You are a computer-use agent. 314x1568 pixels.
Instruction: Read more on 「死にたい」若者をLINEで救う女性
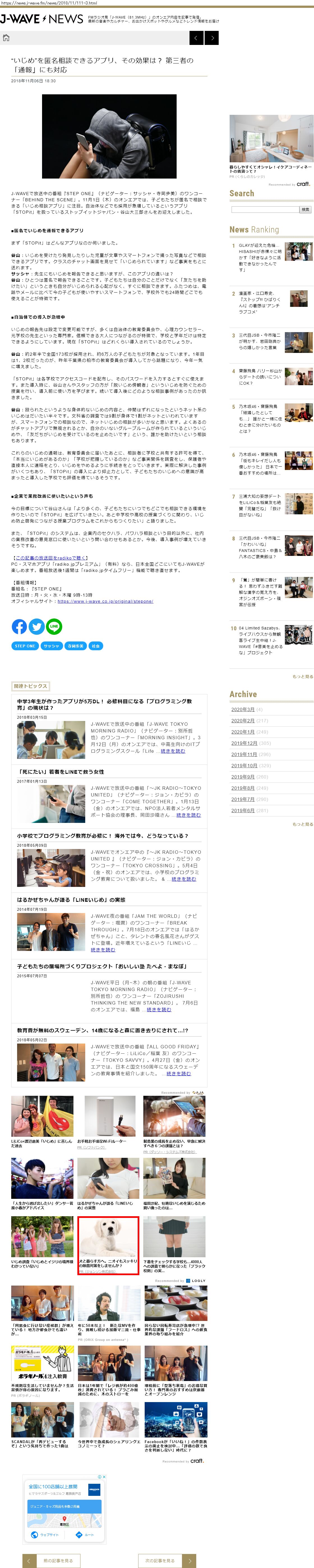point(188,815)
